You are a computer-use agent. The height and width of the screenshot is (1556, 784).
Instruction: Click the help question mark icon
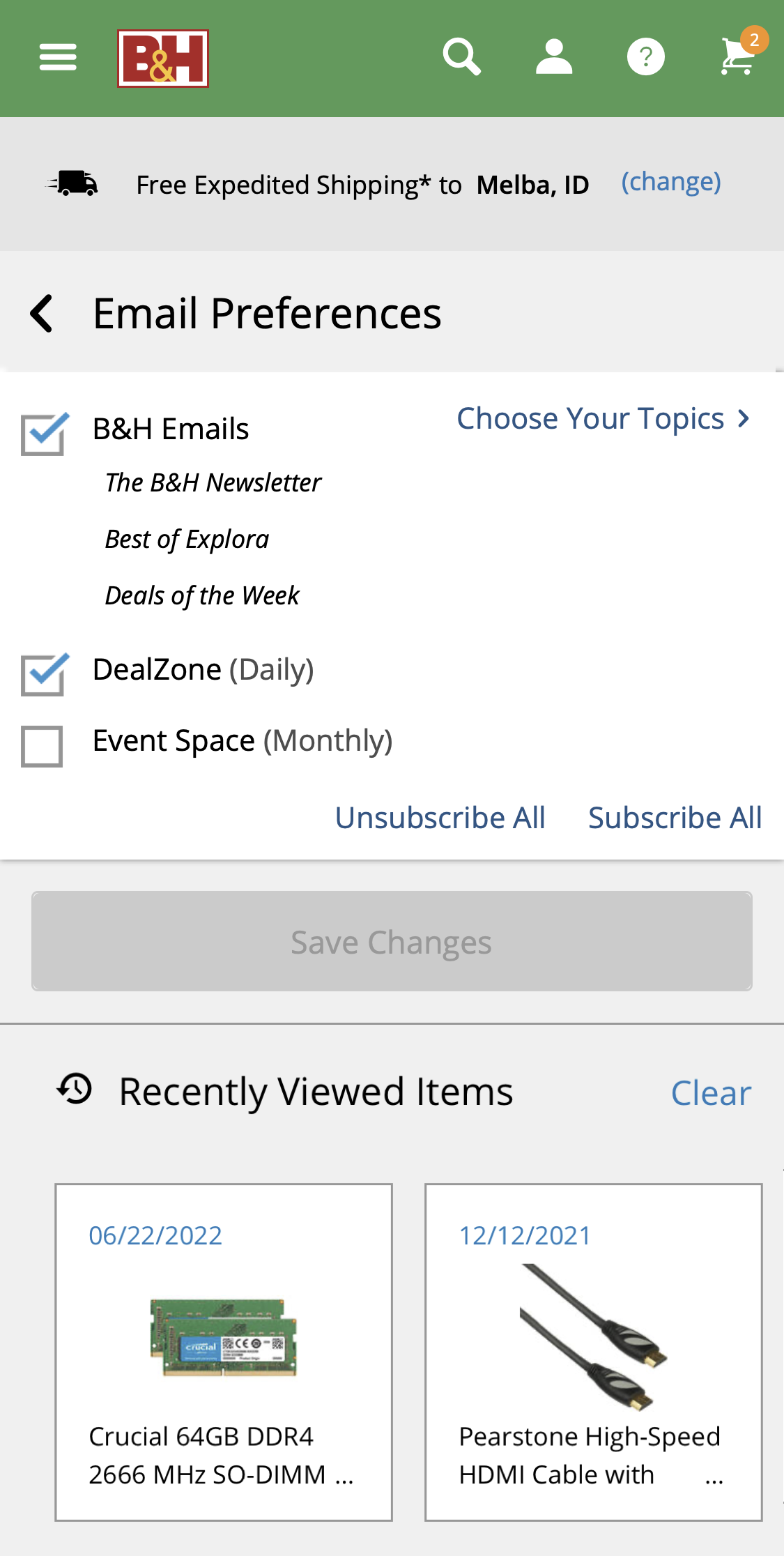point(646,56)
